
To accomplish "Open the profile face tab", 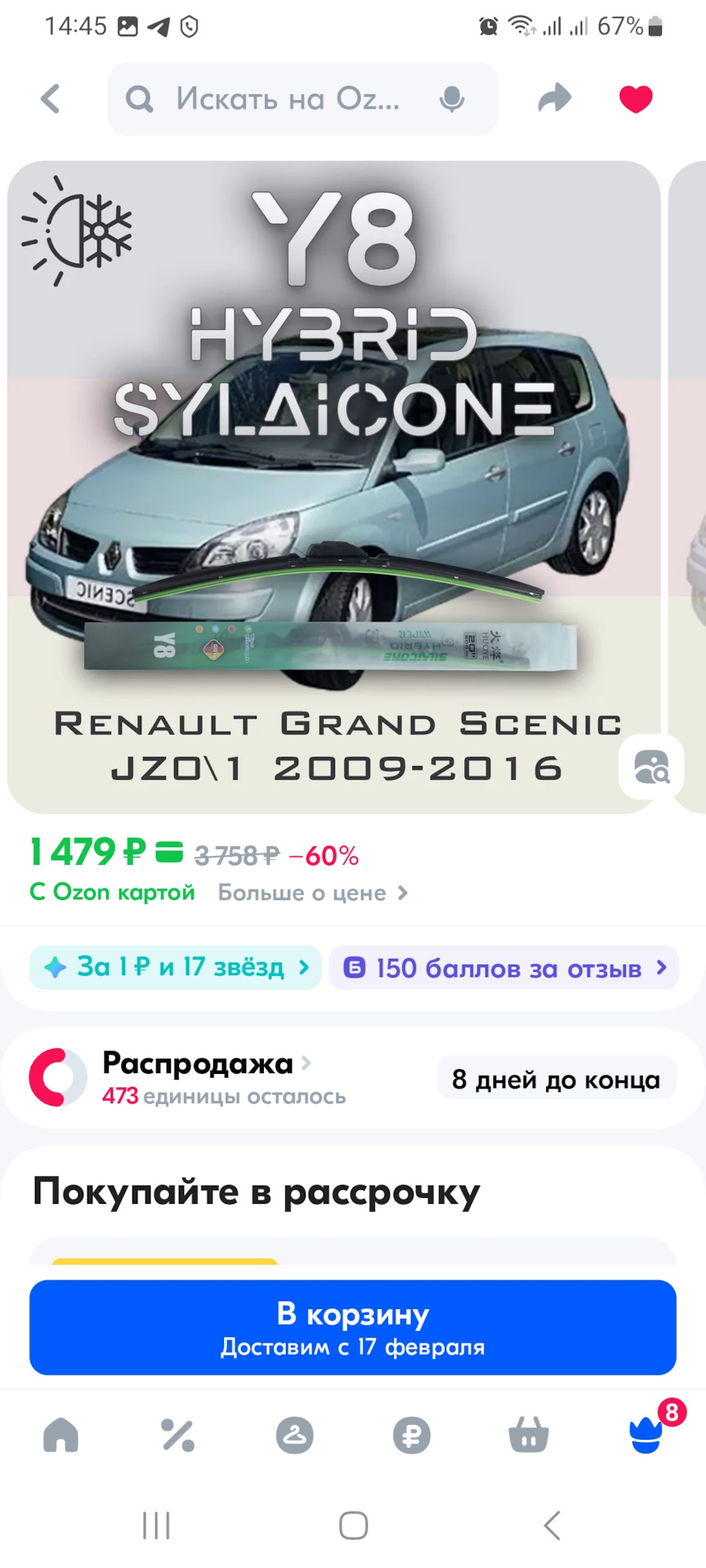I will point(295,1435).
